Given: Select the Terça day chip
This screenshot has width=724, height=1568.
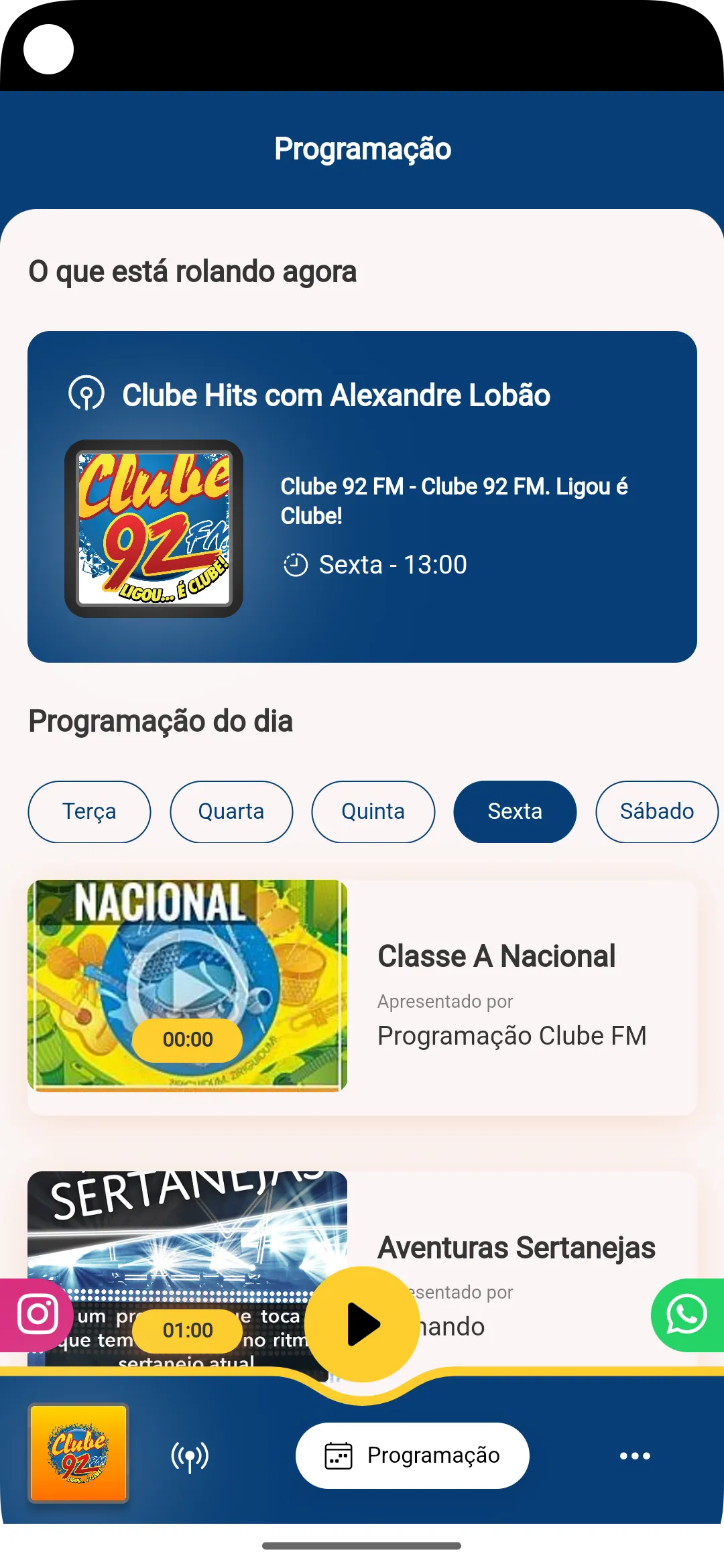Looking at the screenshot, I should [89, 811].
